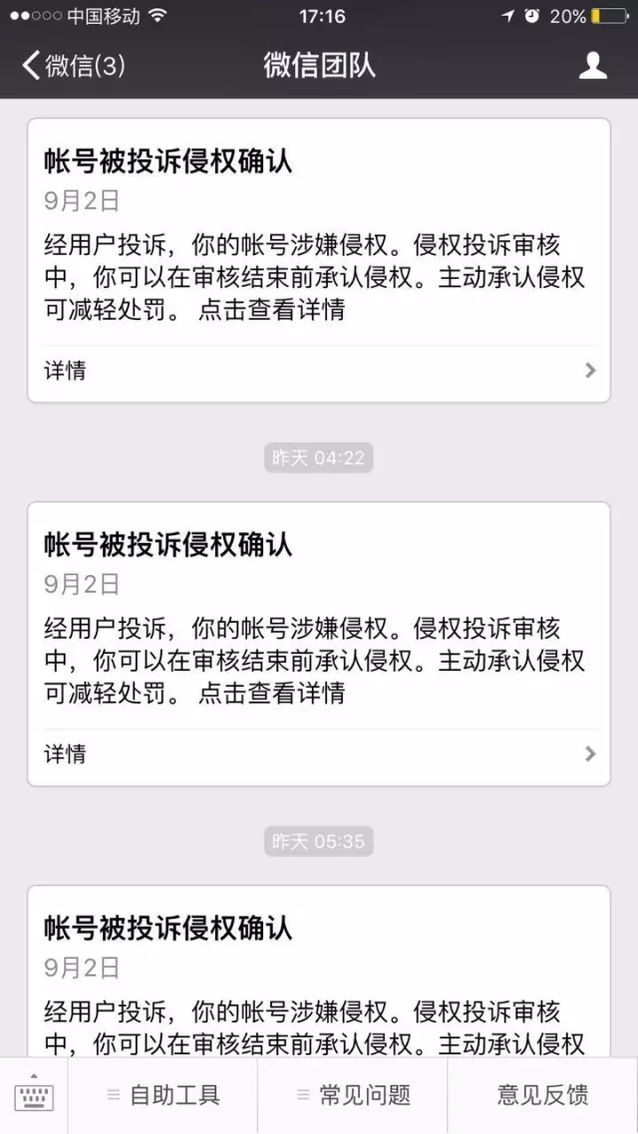The width and height of the screenshot is (638, 1134).
Task: Open the 自助工具 menu
Action: coord(163,1095)
